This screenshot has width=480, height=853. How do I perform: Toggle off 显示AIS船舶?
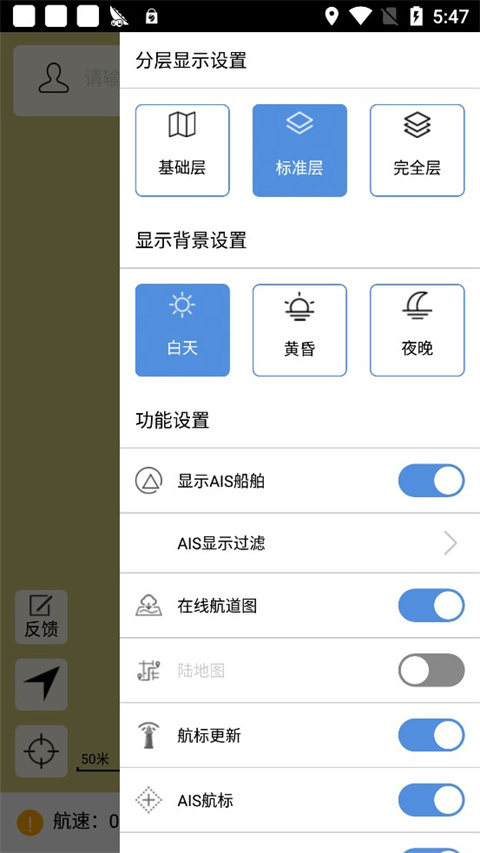point(432,481)
